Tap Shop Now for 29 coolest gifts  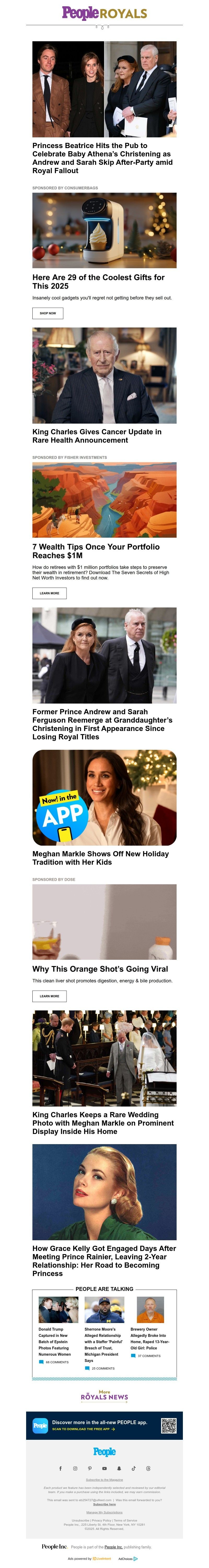[x=48, y=313]
